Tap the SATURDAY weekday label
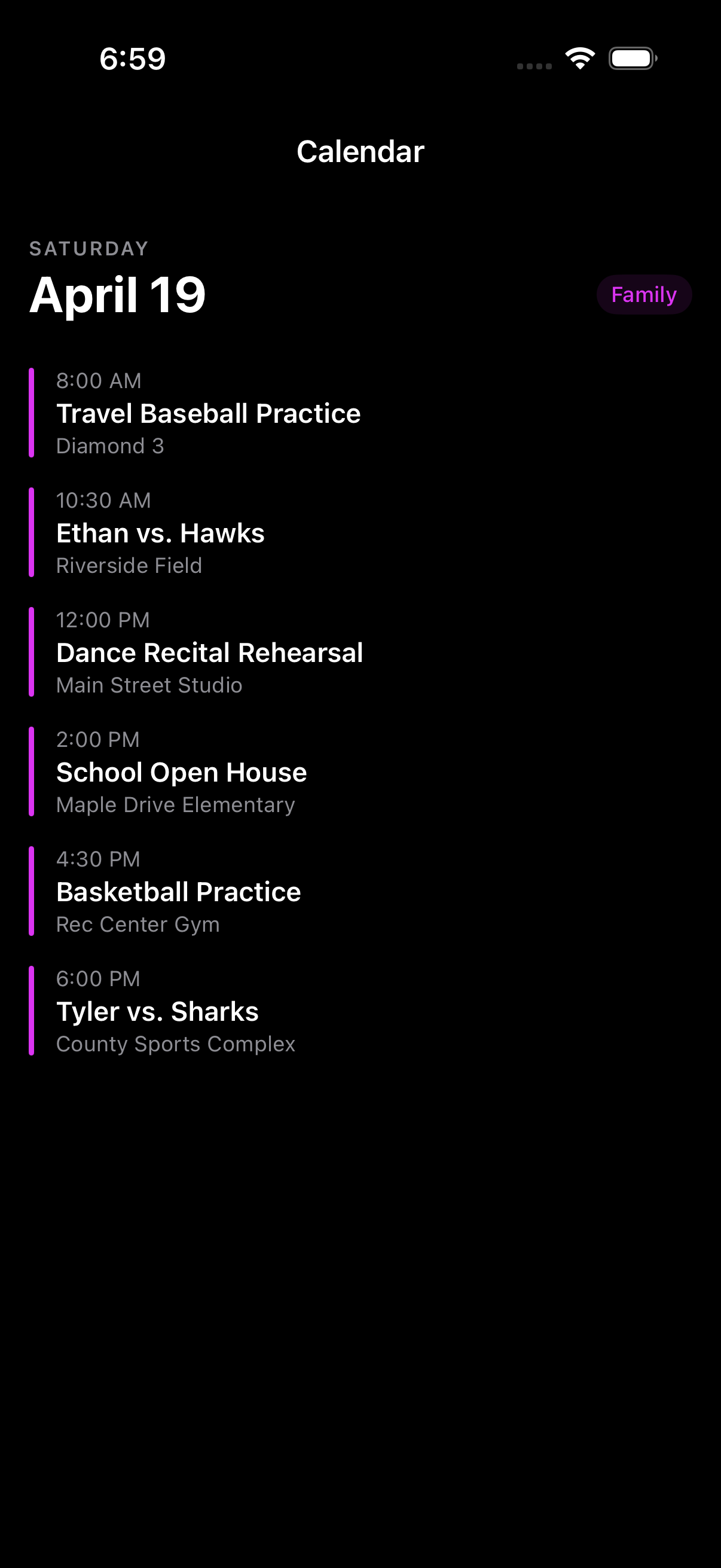 click(88, 248)
